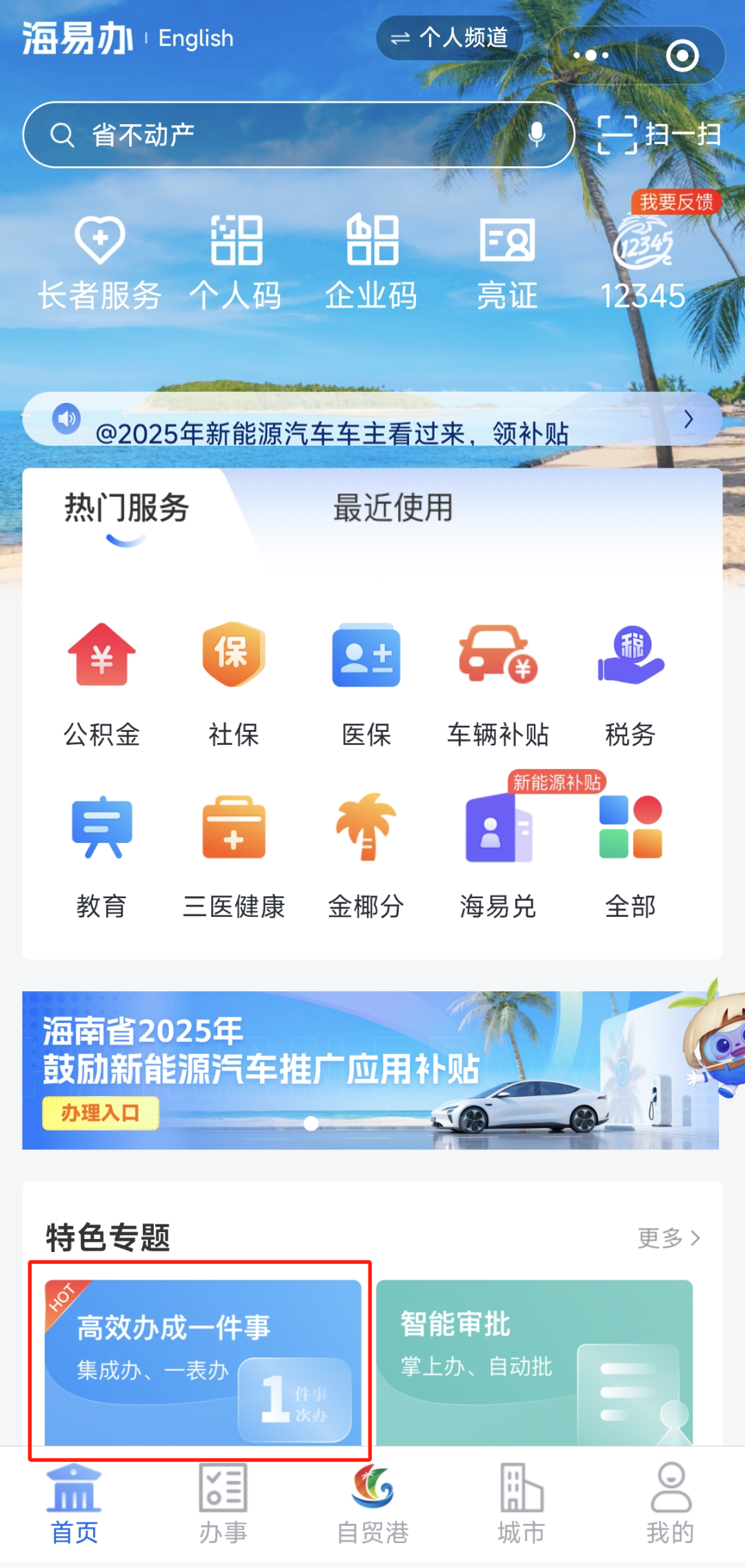Tap 更多 under 特色专题
This screenshot has height=1568, width=745.
[668, 1238]
